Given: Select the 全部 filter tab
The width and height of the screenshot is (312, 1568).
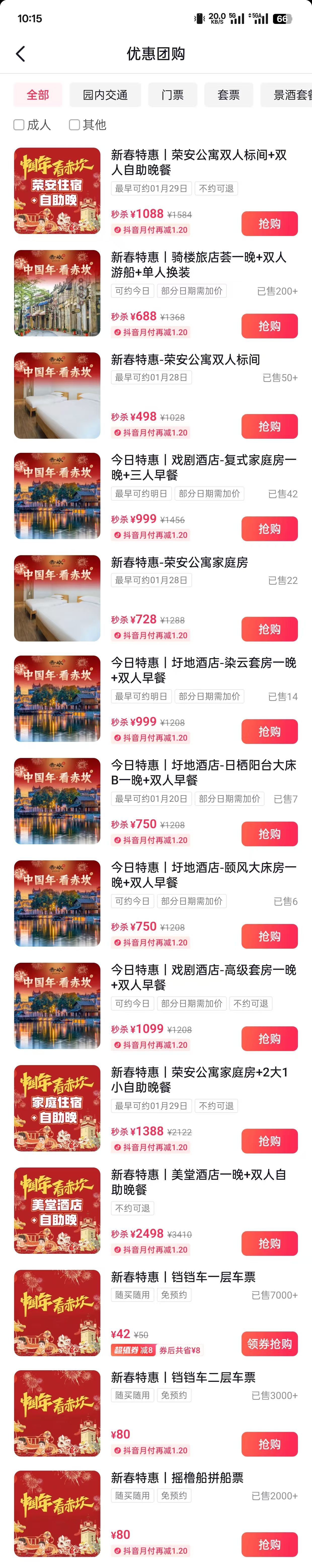Looking at the screenshot, I should click(38, 95).
